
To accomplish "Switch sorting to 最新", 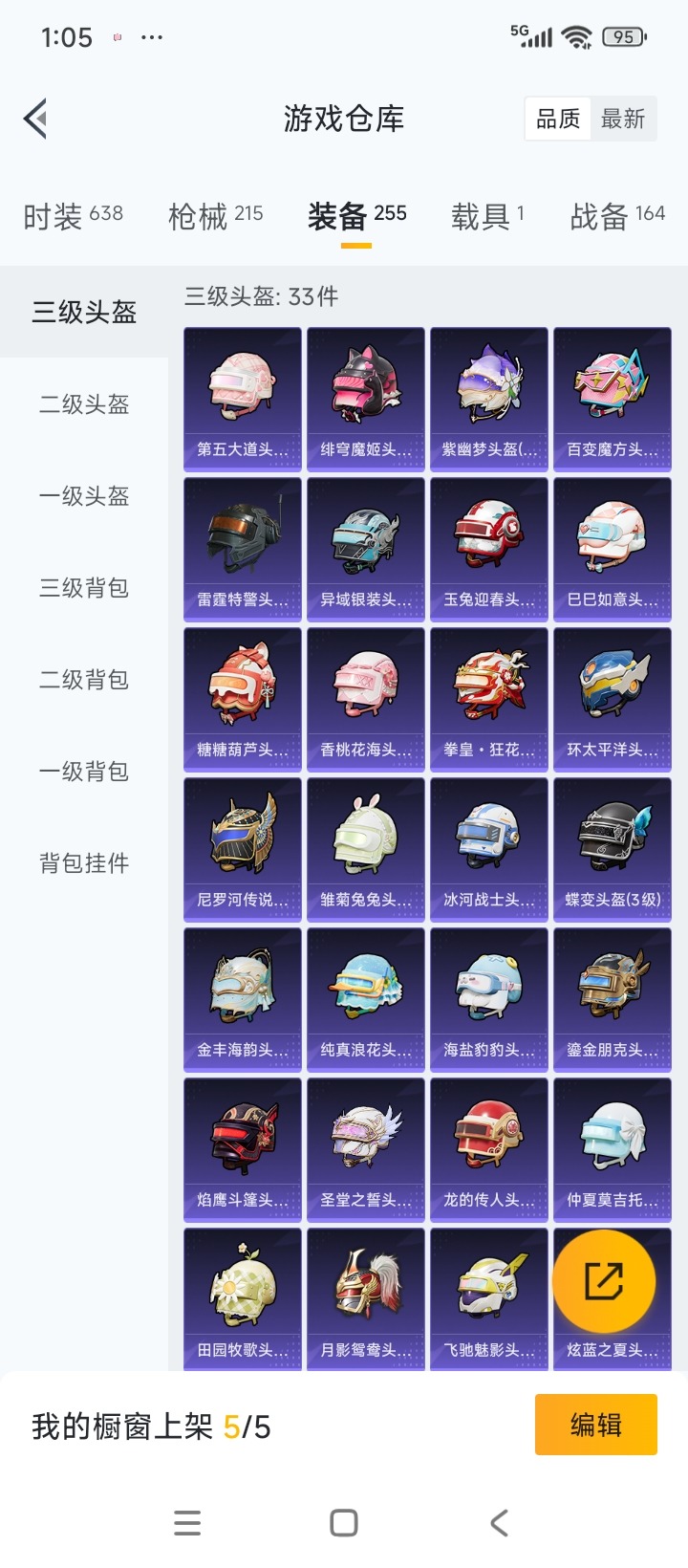I will click(624, 118).
